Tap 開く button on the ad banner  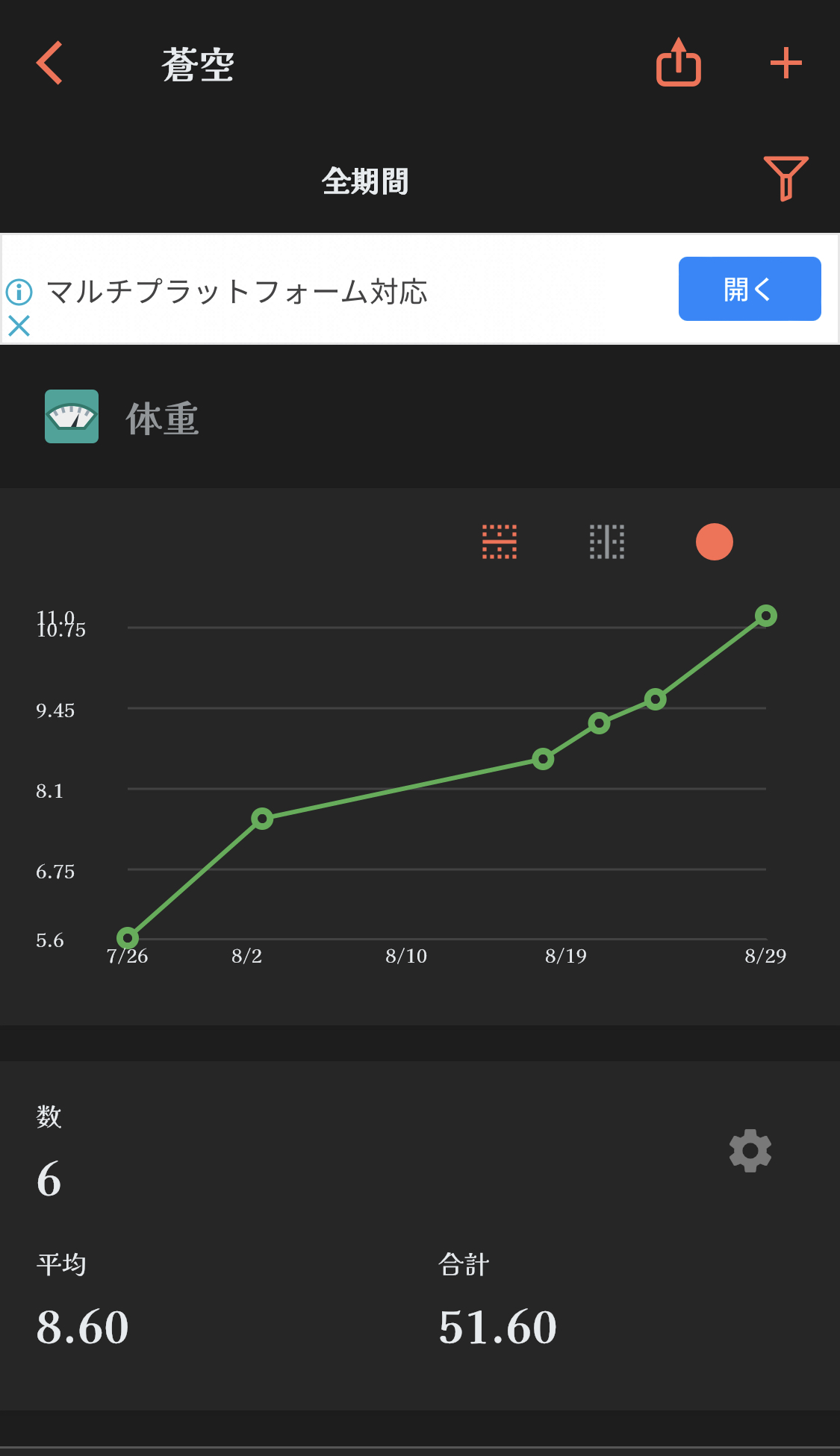(x=749, y=289)
